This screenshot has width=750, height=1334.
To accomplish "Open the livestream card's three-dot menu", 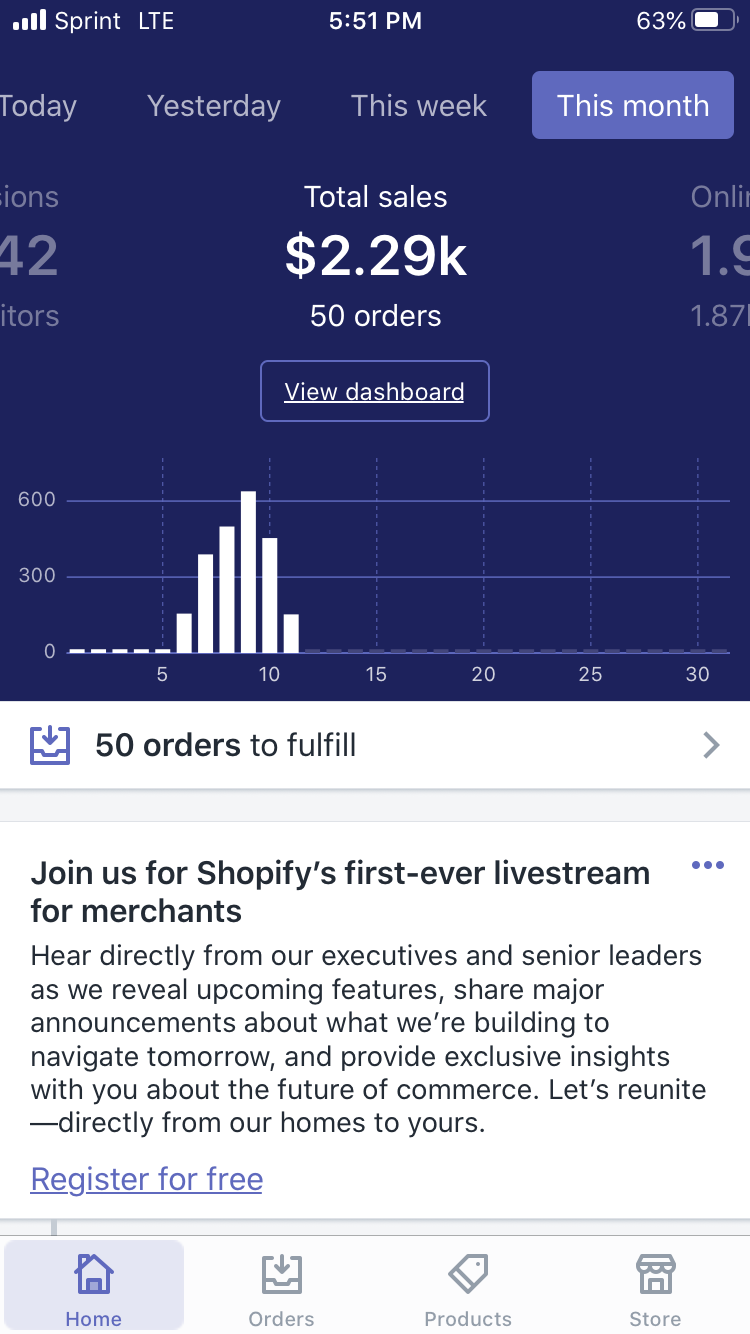I will point(708,865).
